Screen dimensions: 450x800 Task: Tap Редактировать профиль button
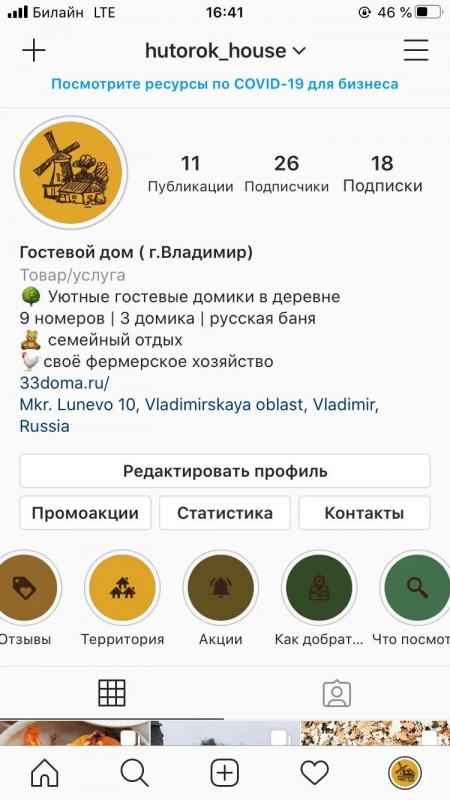click(x=225, y=471)
